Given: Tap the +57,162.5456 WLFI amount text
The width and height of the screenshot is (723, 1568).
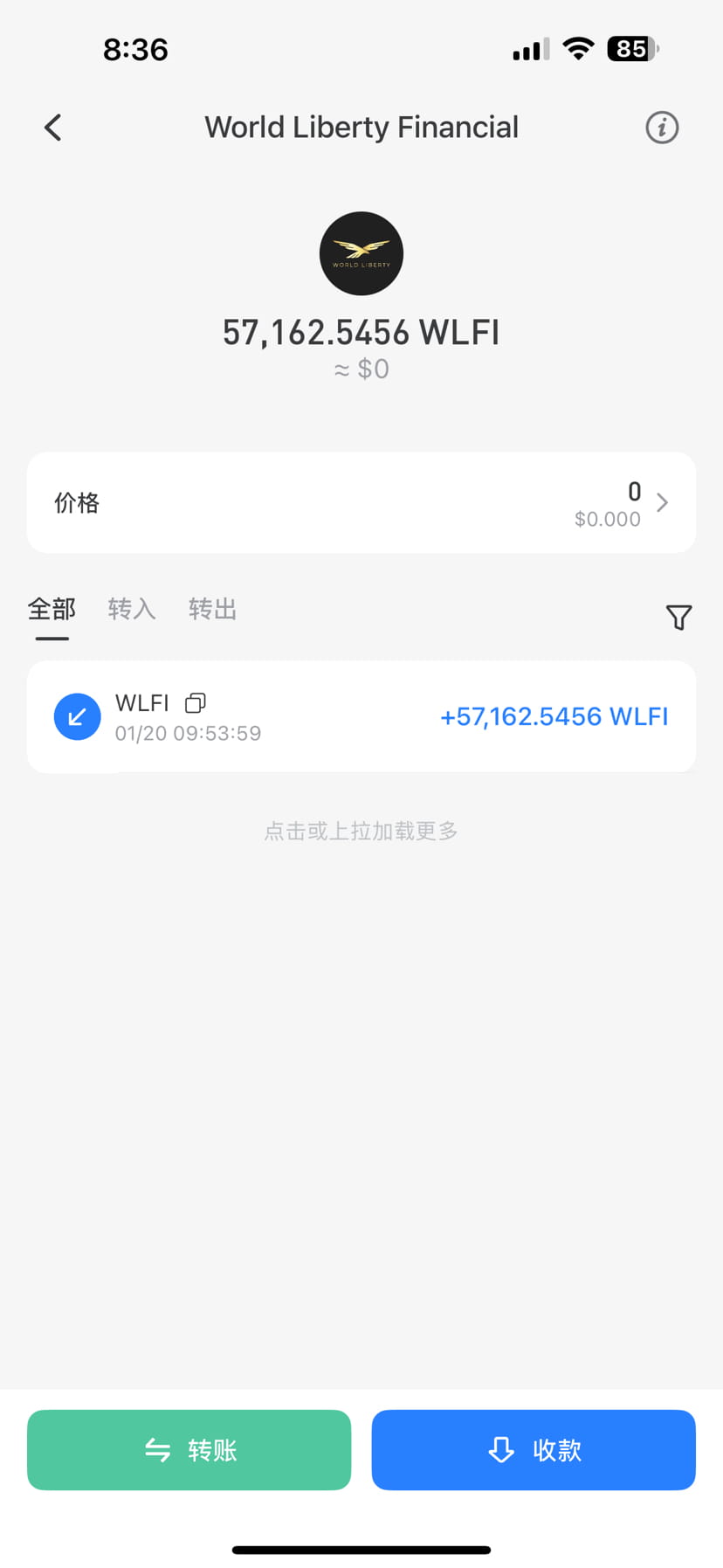Looking at the screenshot, I should coord(554,716).
